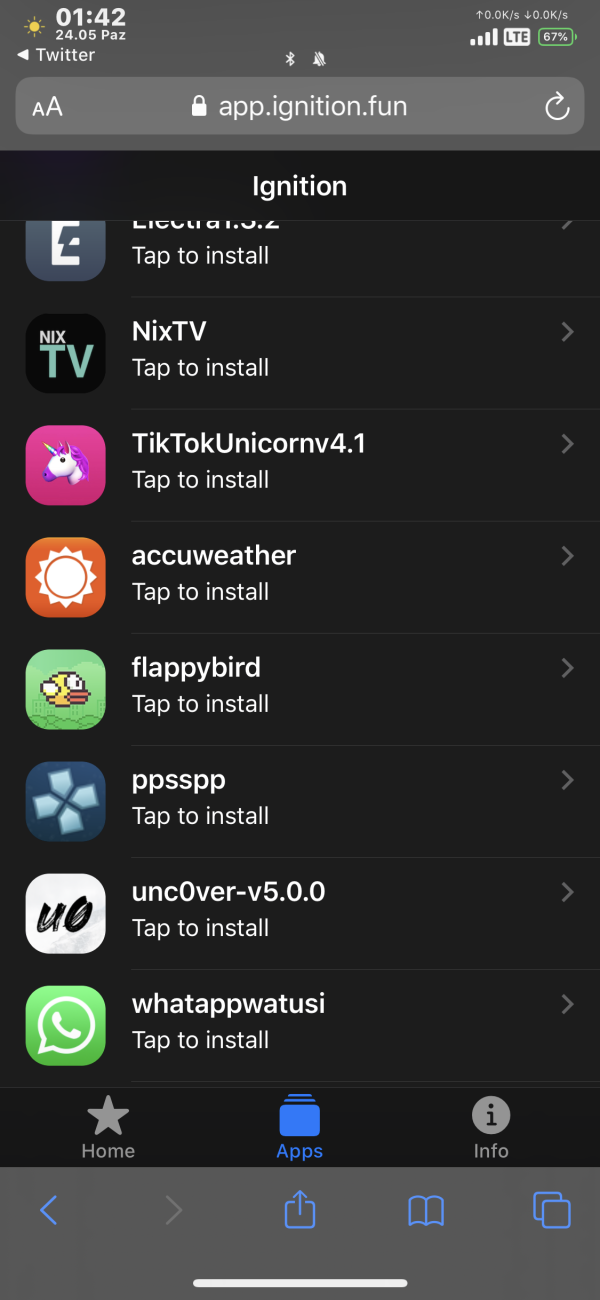Open TikTokUnicornv4.1 install row
Image resolution: width=600 pixels, height=1300 pixels.
(300, 464)
